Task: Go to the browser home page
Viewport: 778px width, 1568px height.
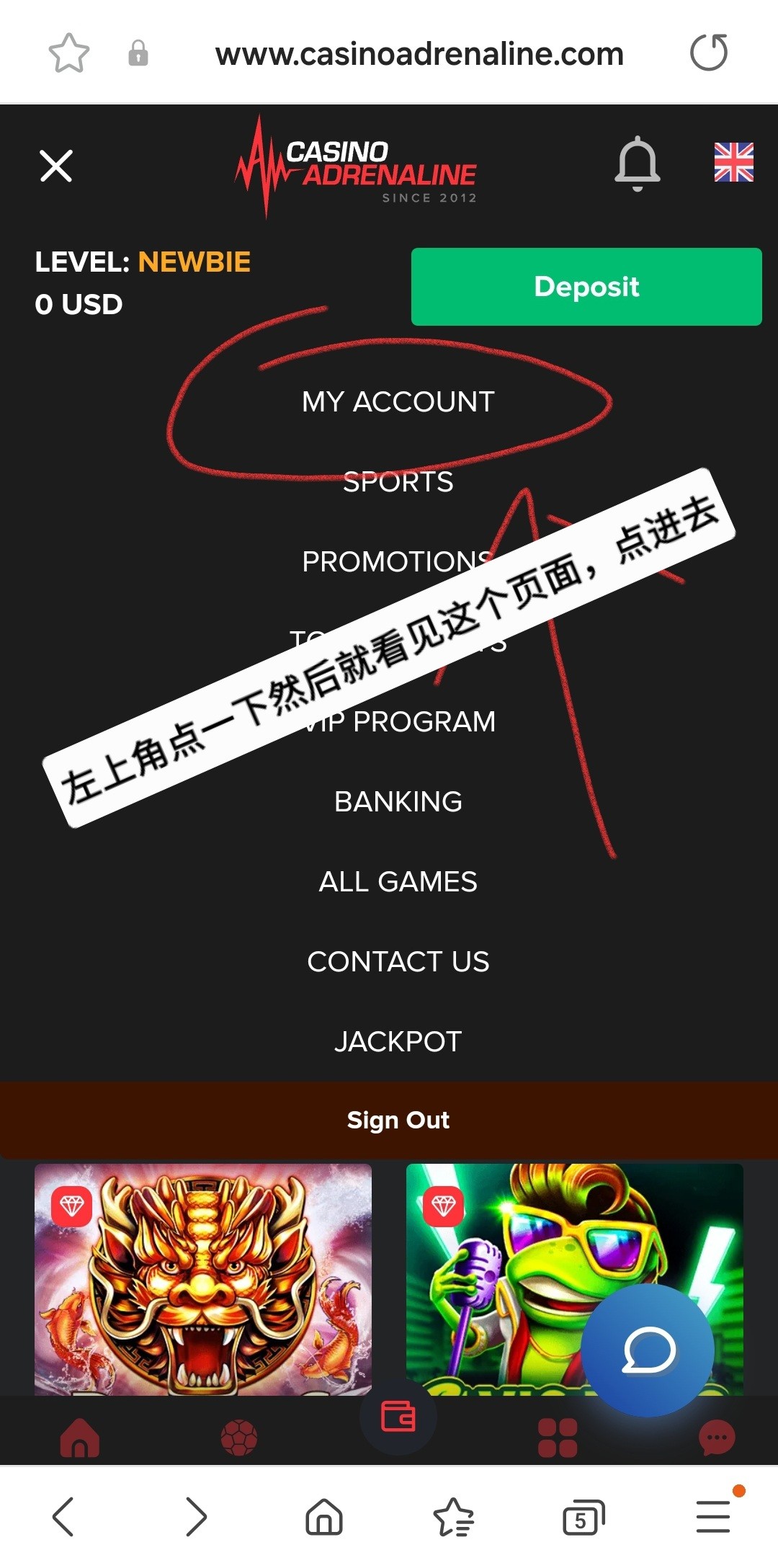Action: point(324,1517)
